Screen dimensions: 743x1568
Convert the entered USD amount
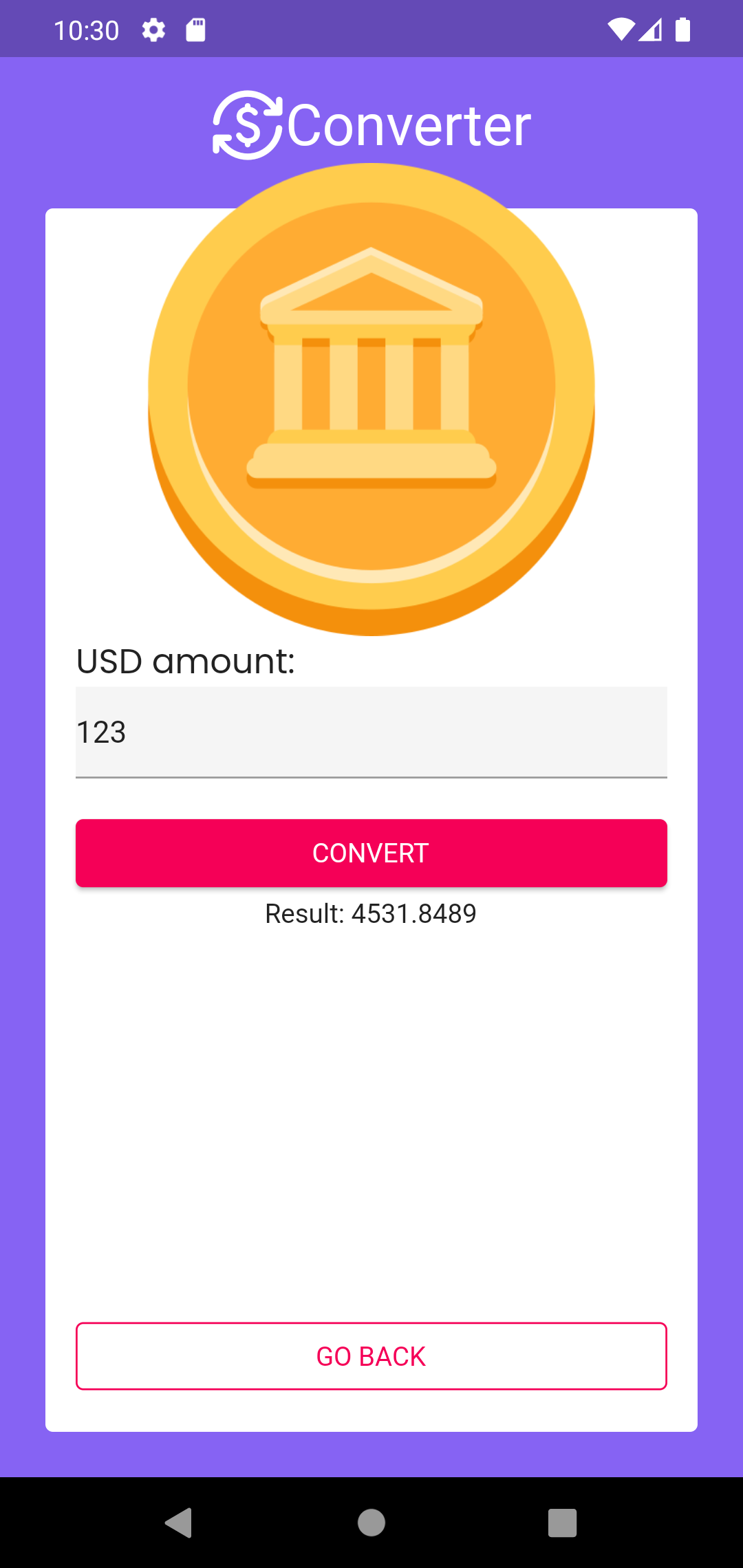371,853
